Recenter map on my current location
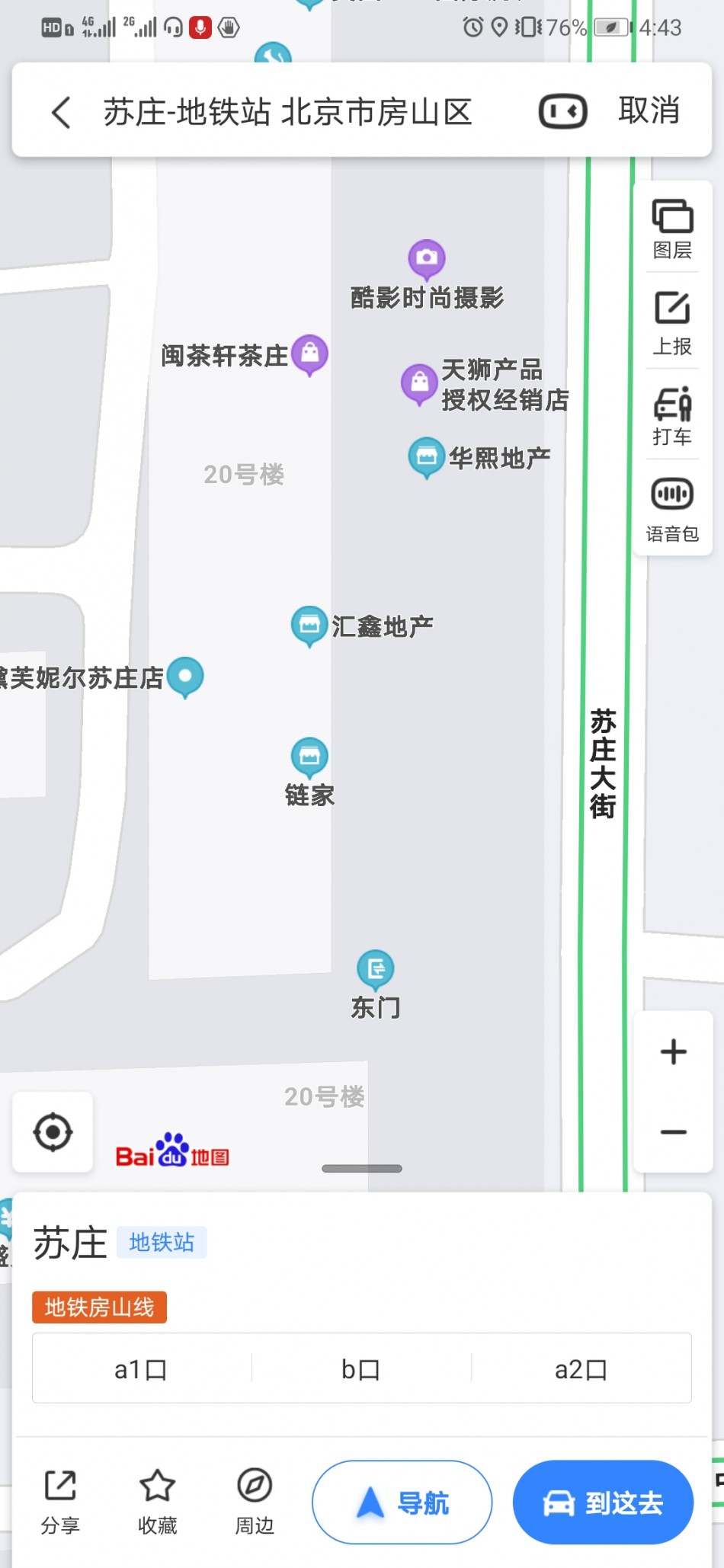Image resolution: width=724 pixels, height=1568 pixels. pyautogui.click(x=53, y=1132)
